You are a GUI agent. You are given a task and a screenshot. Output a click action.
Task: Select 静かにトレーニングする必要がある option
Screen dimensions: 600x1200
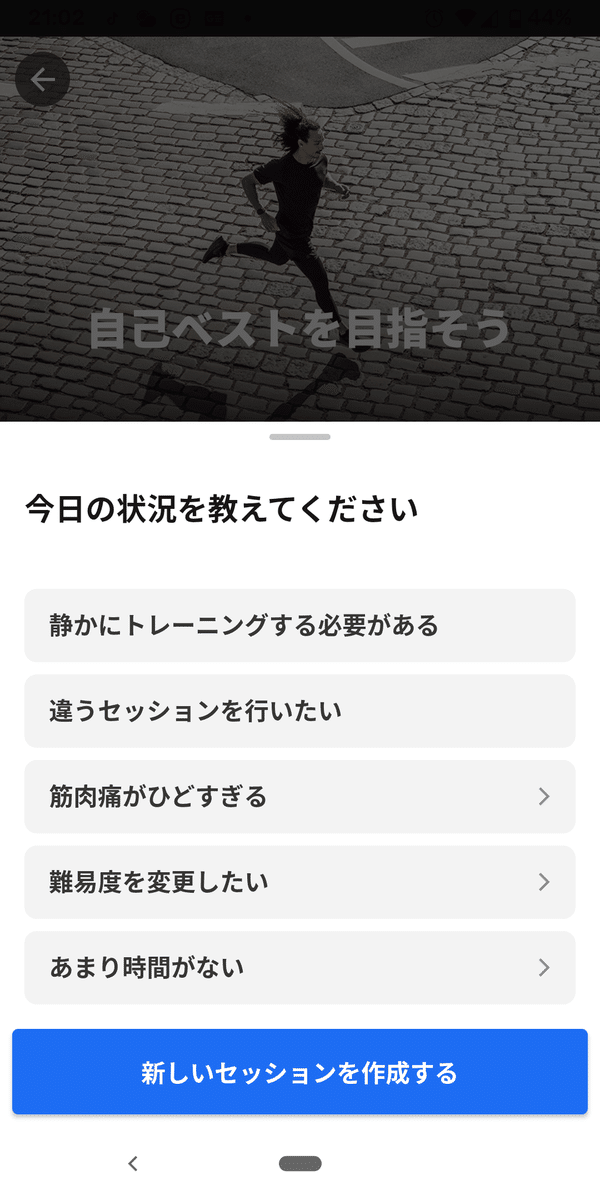pos(300,626)
